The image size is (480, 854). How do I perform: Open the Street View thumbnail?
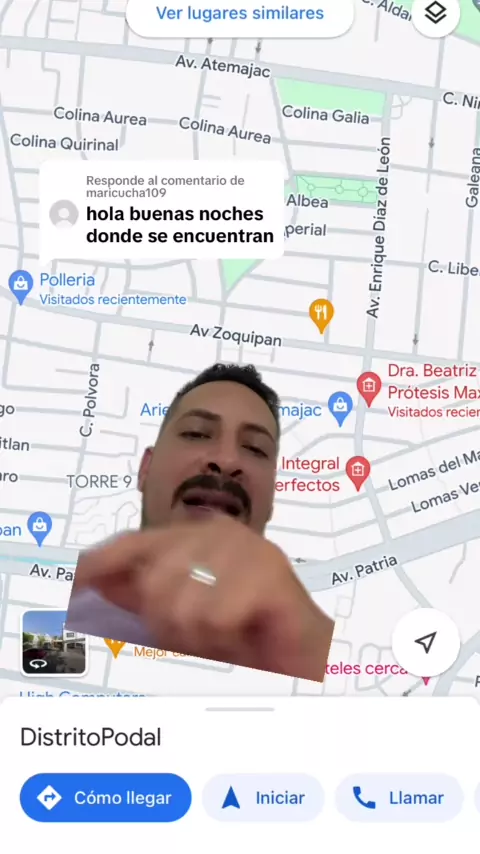53,643
